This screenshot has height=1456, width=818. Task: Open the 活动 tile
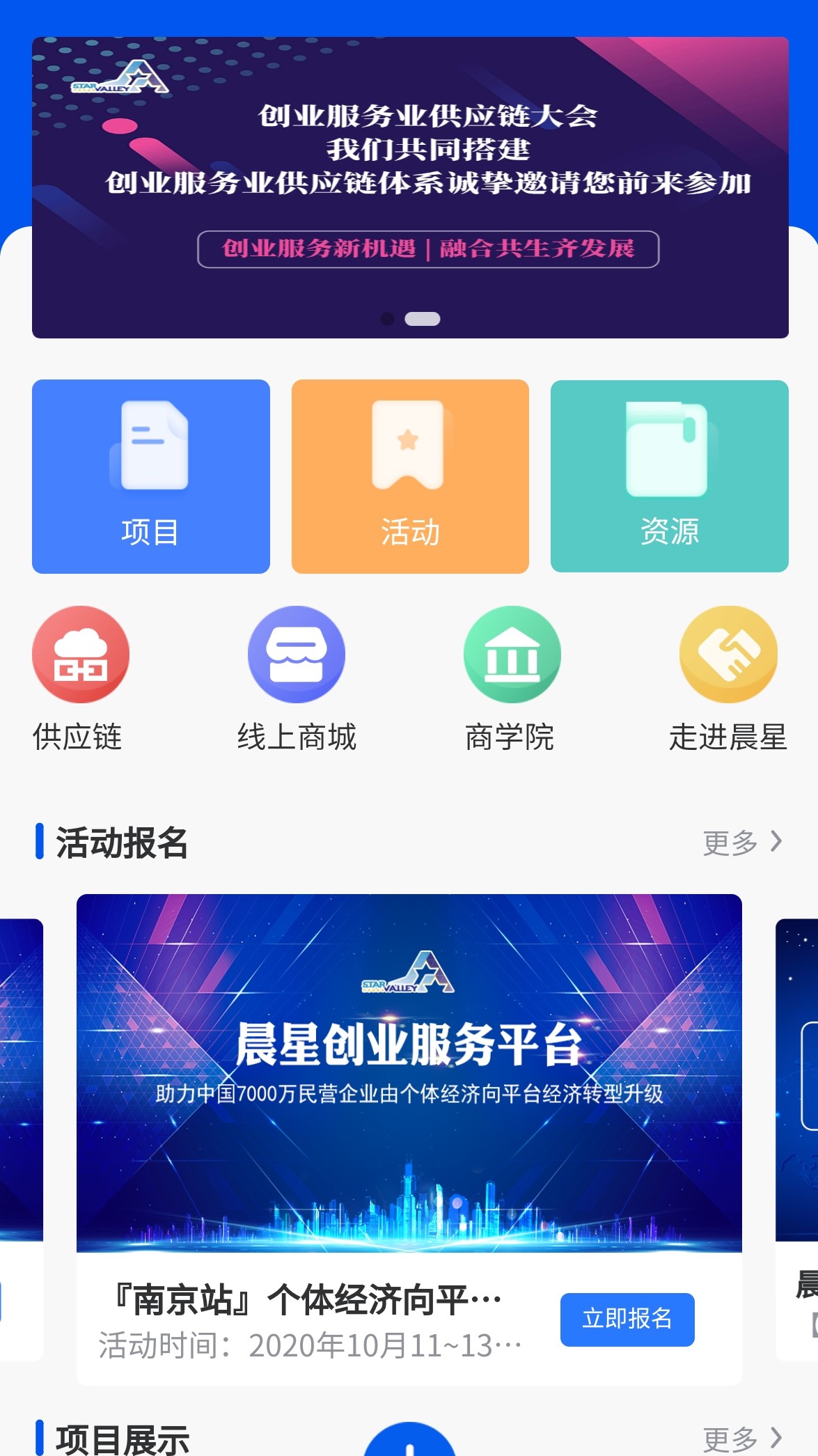click(410, 476)
